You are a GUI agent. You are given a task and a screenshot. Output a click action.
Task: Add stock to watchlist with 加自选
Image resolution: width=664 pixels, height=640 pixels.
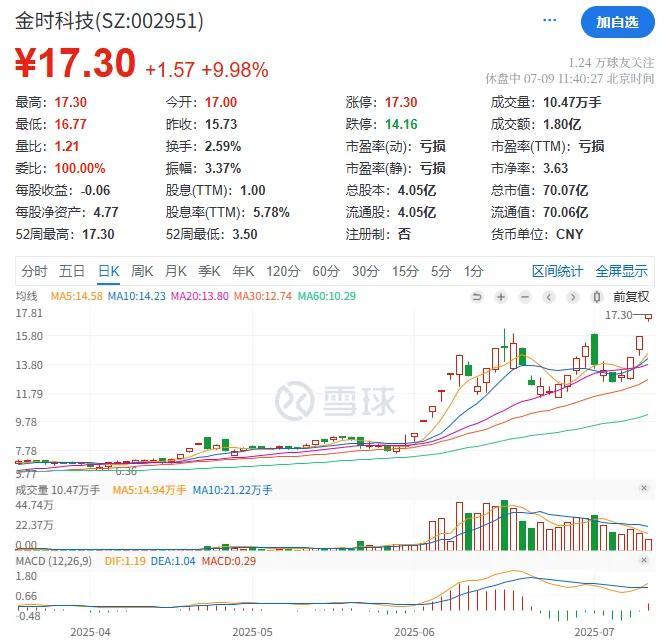[x=618, y=22]
